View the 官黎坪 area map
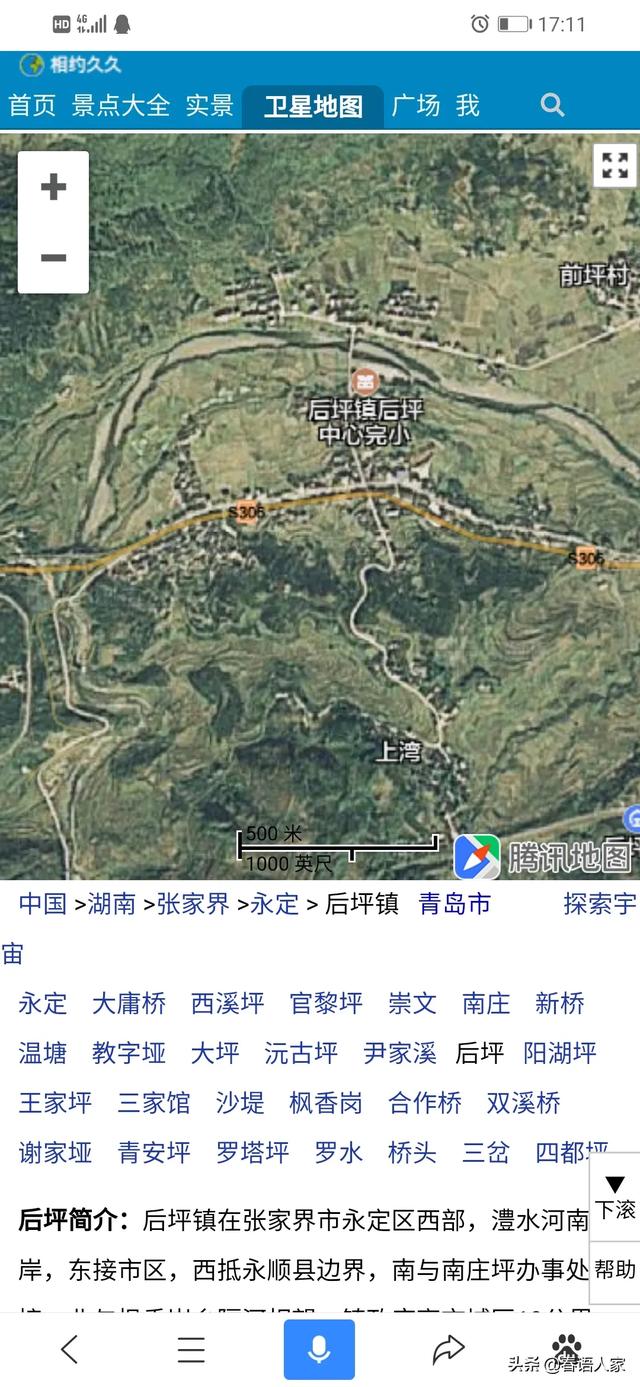The image size is (640, 1387). click(326, 1003)
